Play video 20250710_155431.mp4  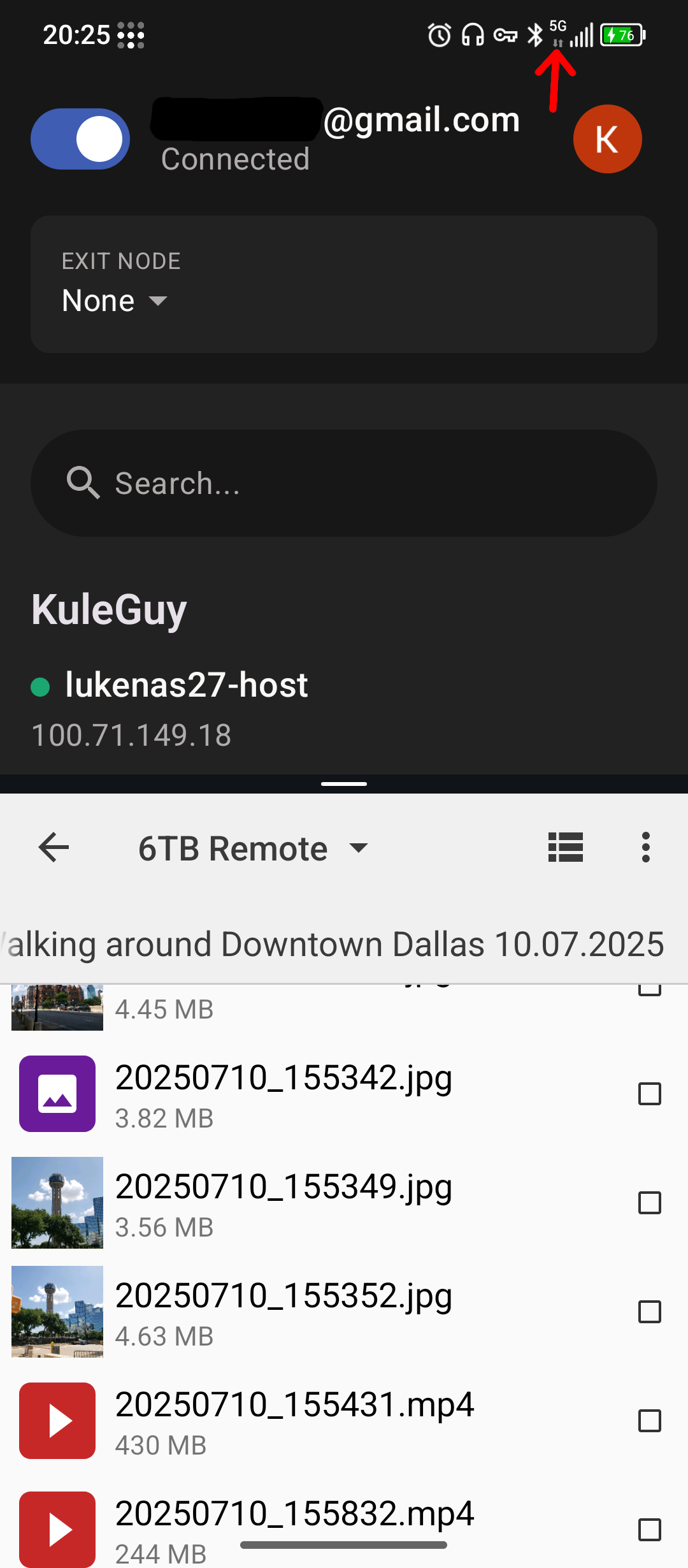click(x=294, y=1405)
